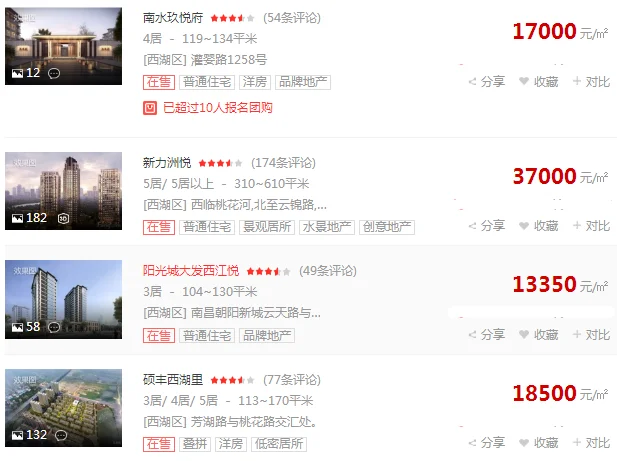
Task: Favorite the 新力洲悦 listing
Action: [538, 226]
